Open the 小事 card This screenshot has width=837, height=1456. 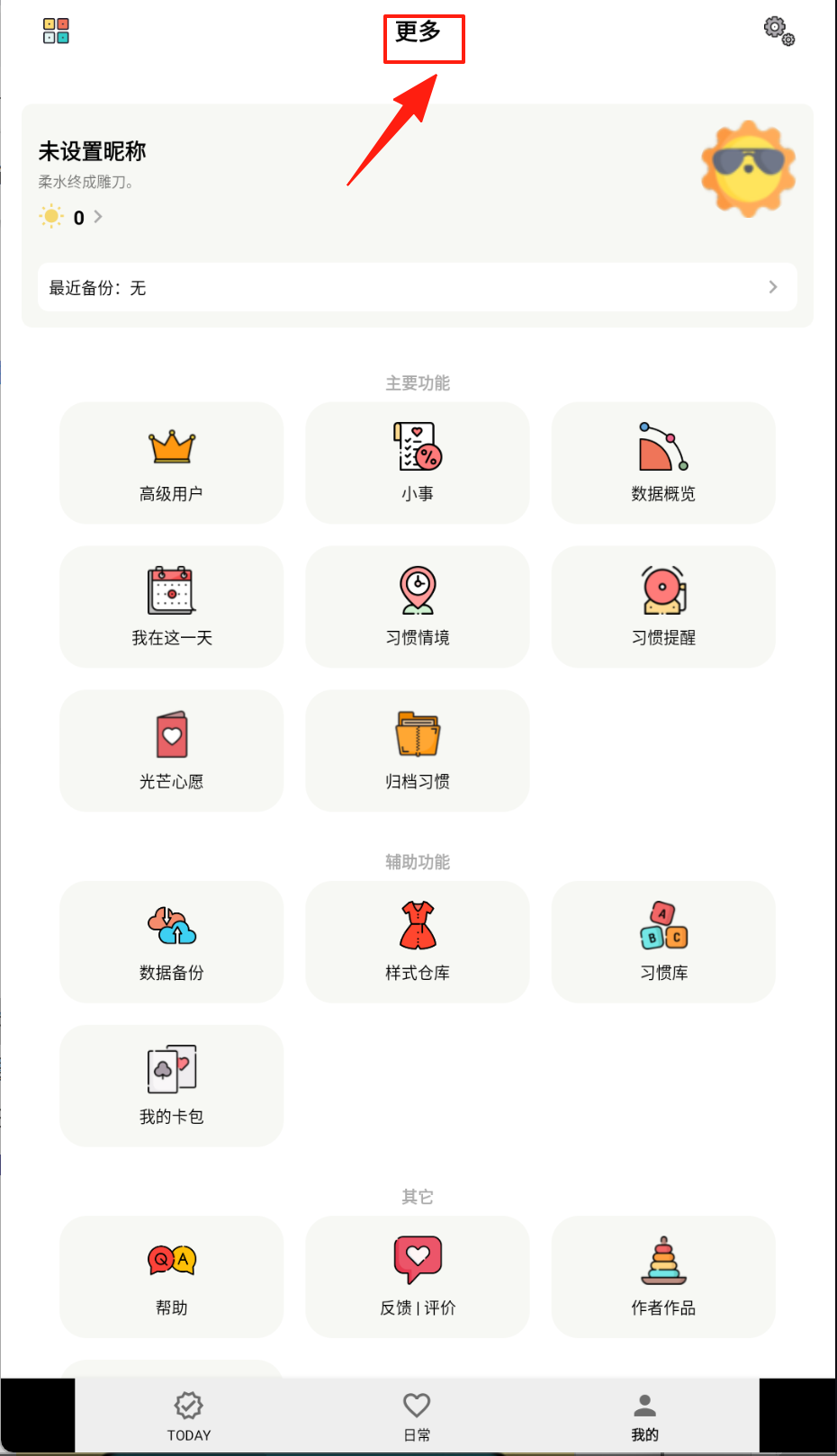click(418, 463)
